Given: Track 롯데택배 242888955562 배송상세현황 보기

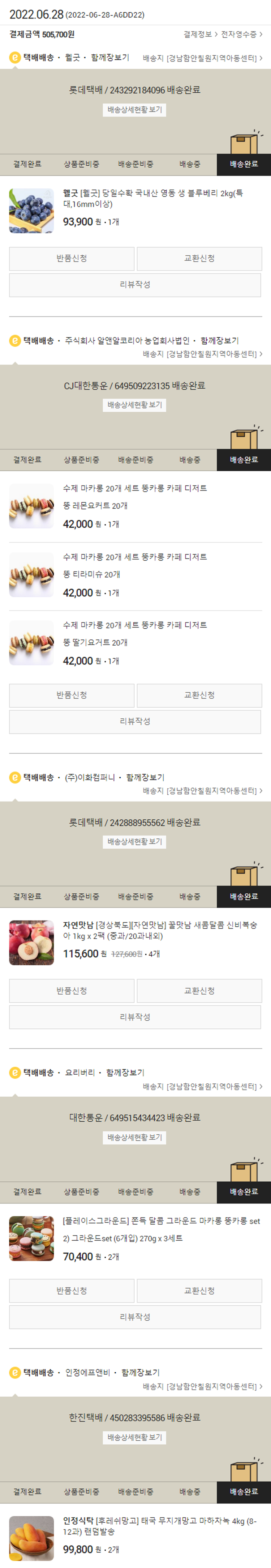Looking at the screenshot, I should [135, 842].
